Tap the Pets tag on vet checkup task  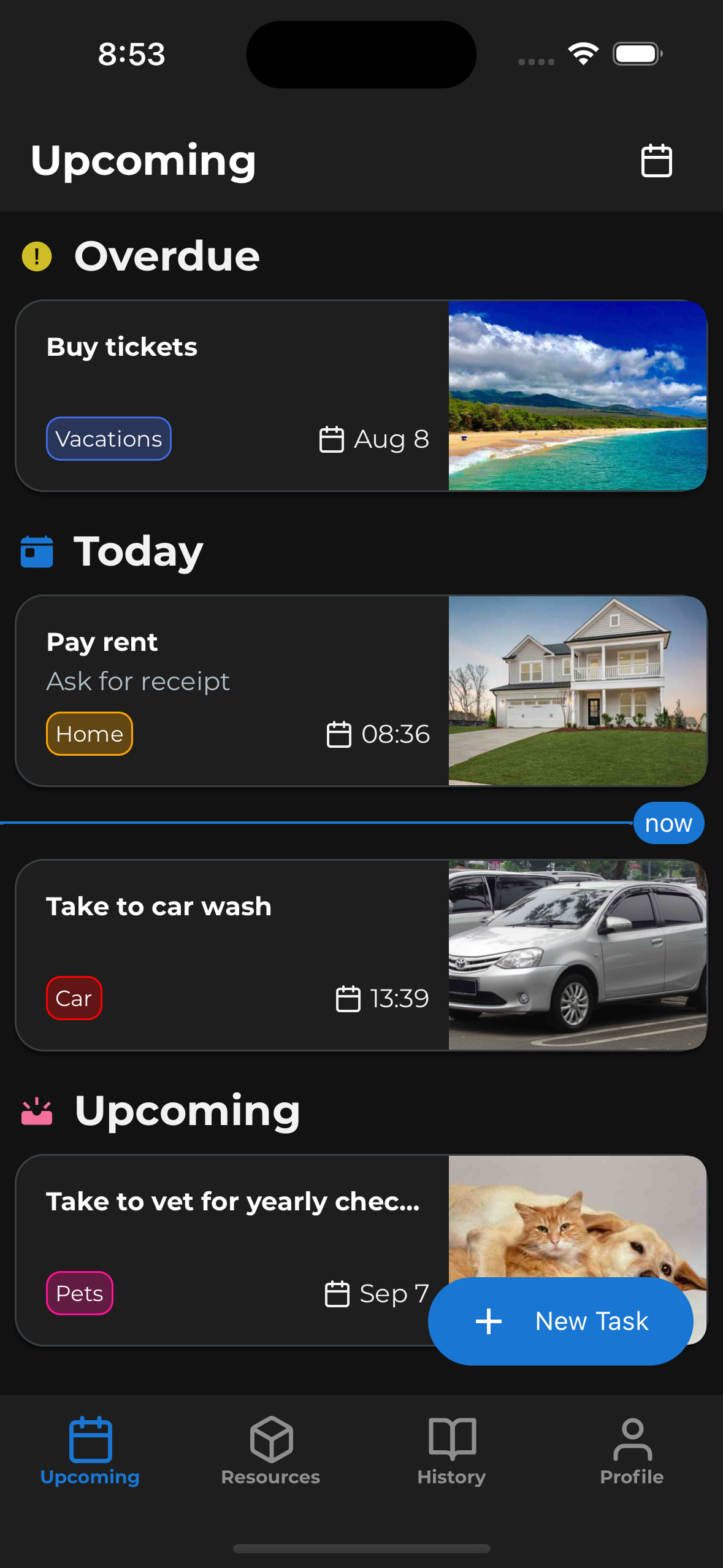79,1294
